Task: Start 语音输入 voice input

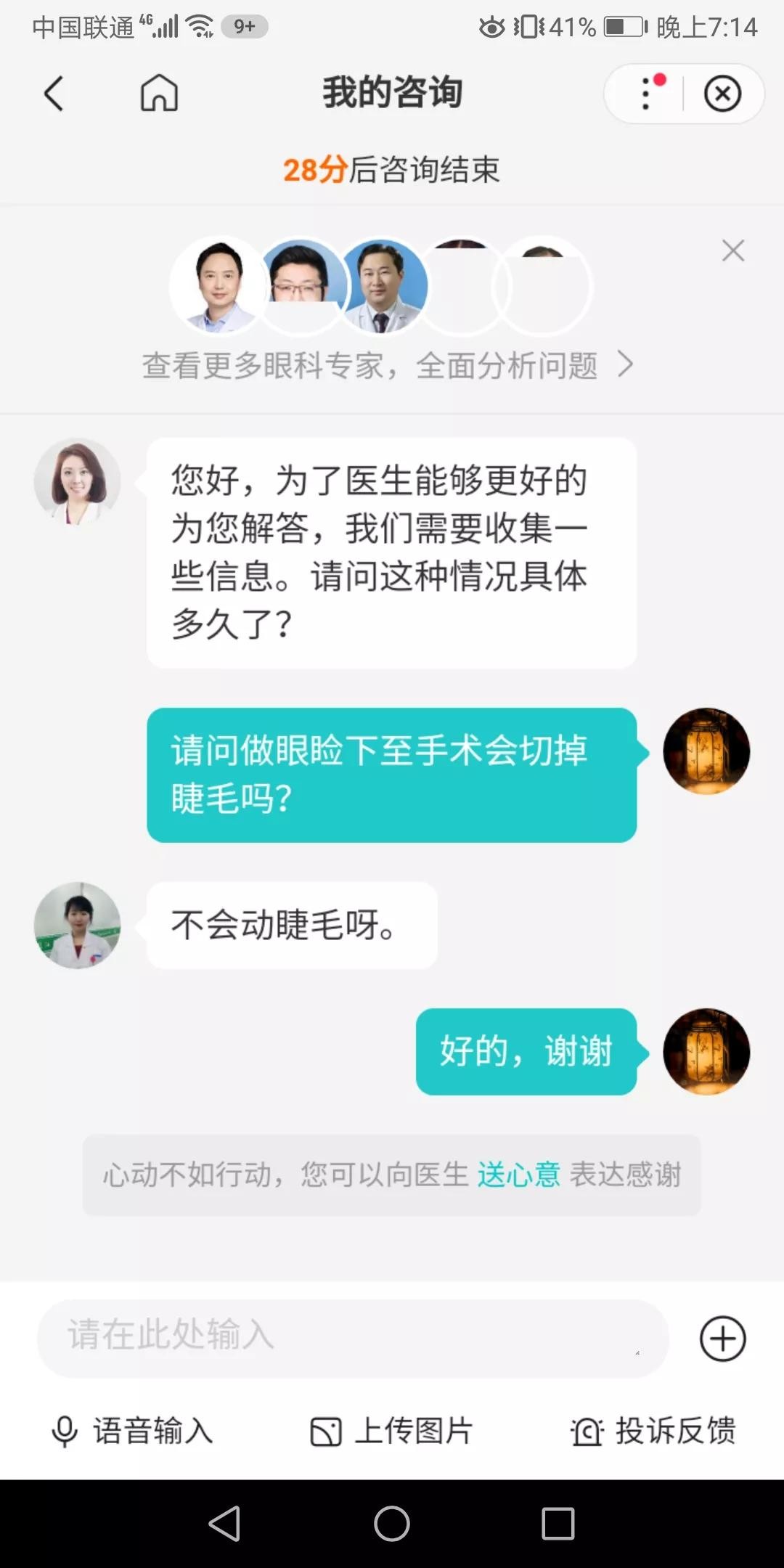Action: coord(132,1432)
